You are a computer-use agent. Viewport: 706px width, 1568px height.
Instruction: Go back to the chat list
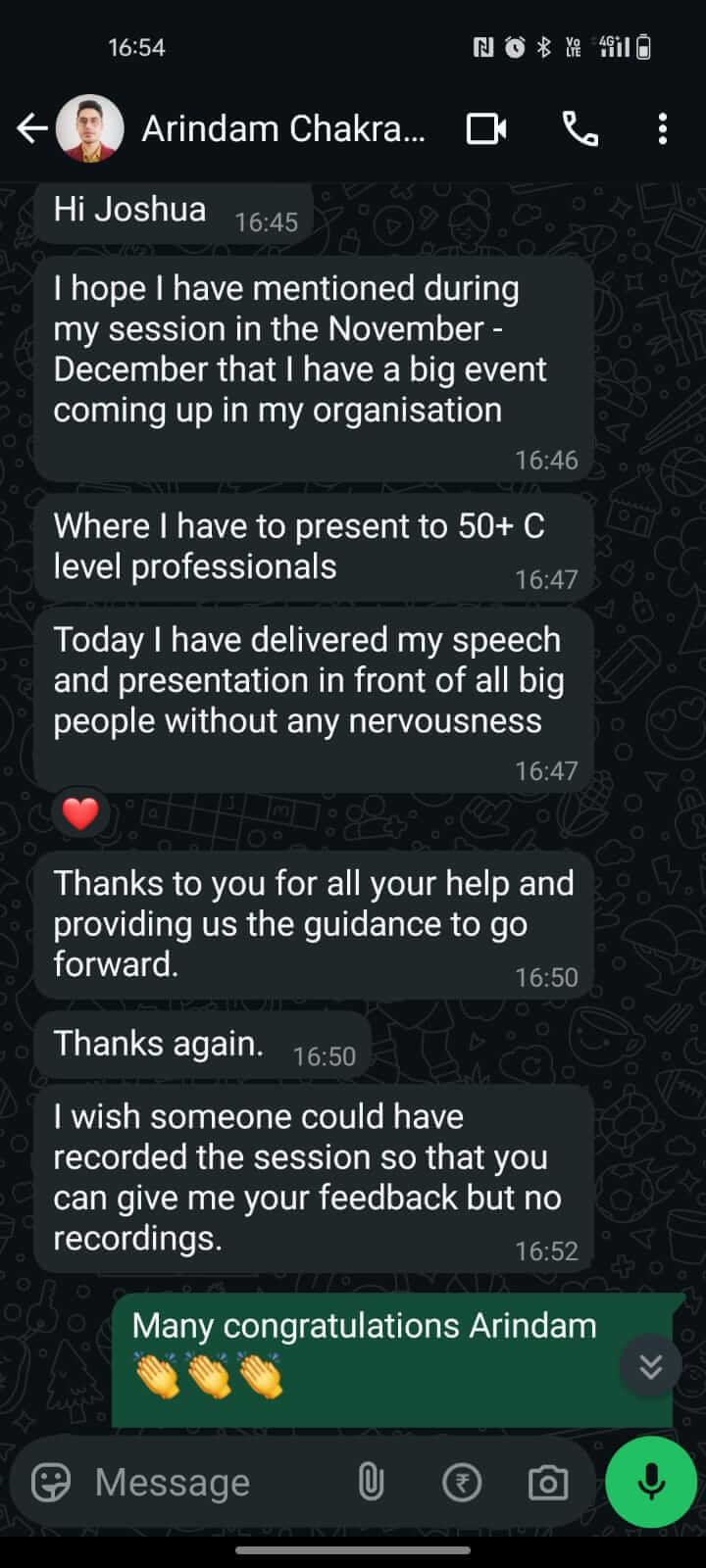coord(31,128)
